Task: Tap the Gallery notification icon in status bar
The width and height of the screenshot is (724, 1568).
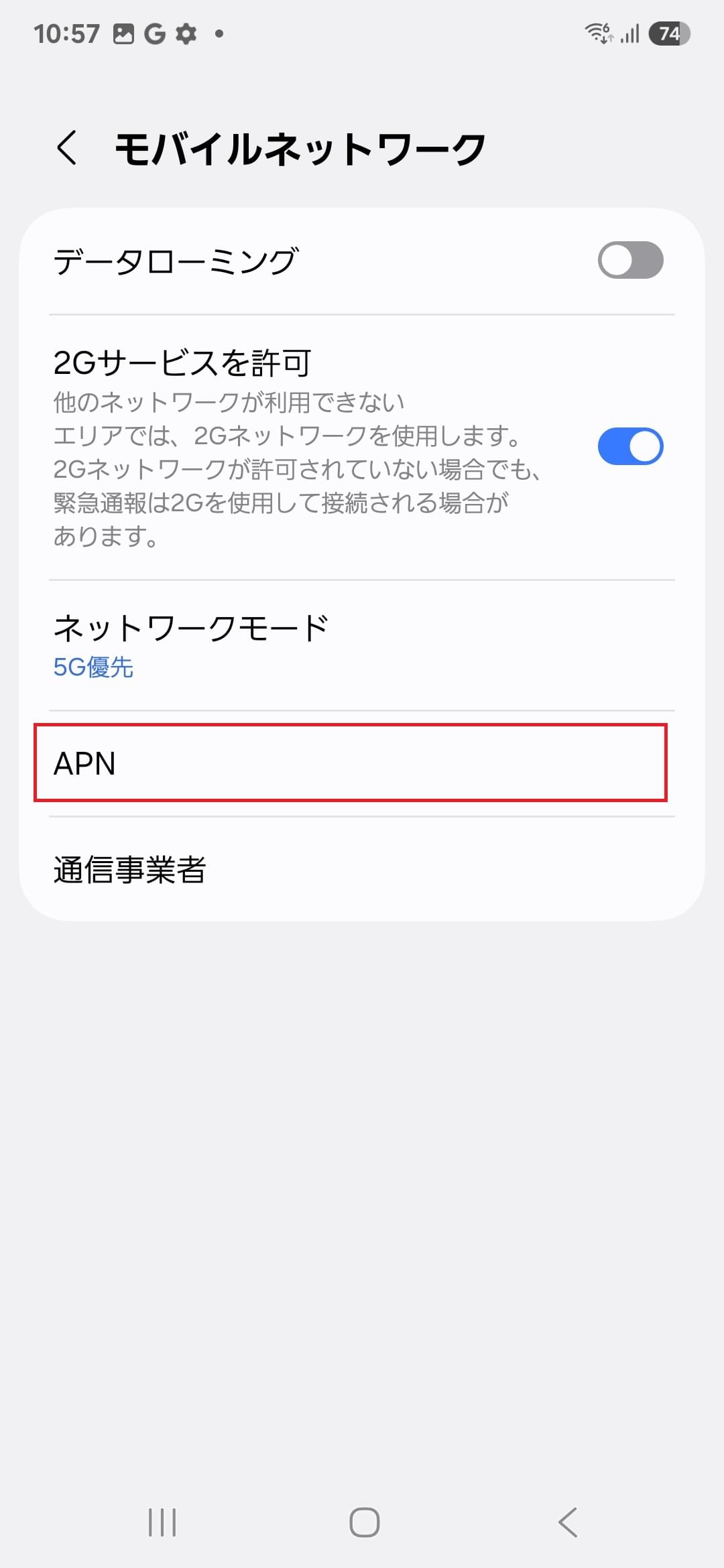Action: pos(124,32)
